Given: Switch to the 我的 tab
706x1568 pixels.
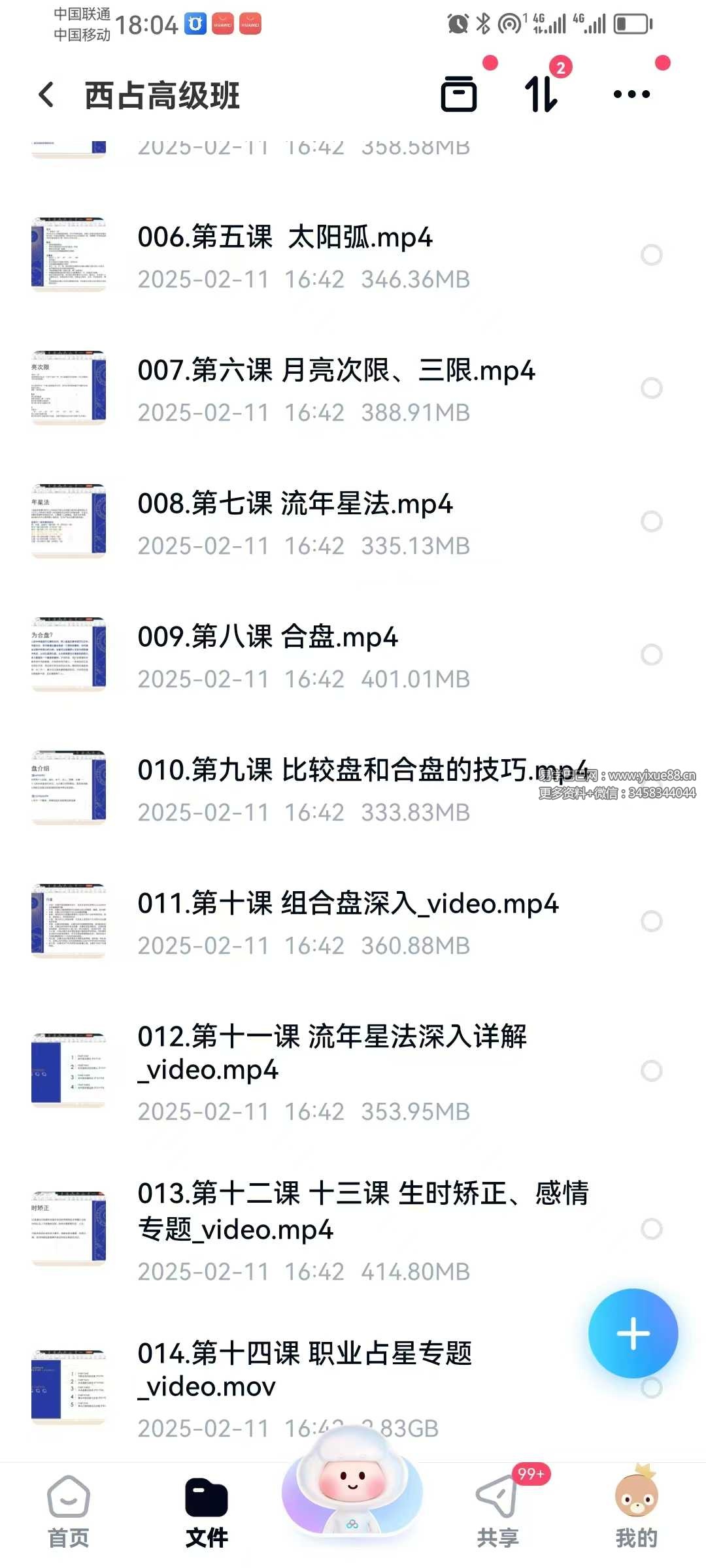Looking at the screenshot, I should 636,1511.
